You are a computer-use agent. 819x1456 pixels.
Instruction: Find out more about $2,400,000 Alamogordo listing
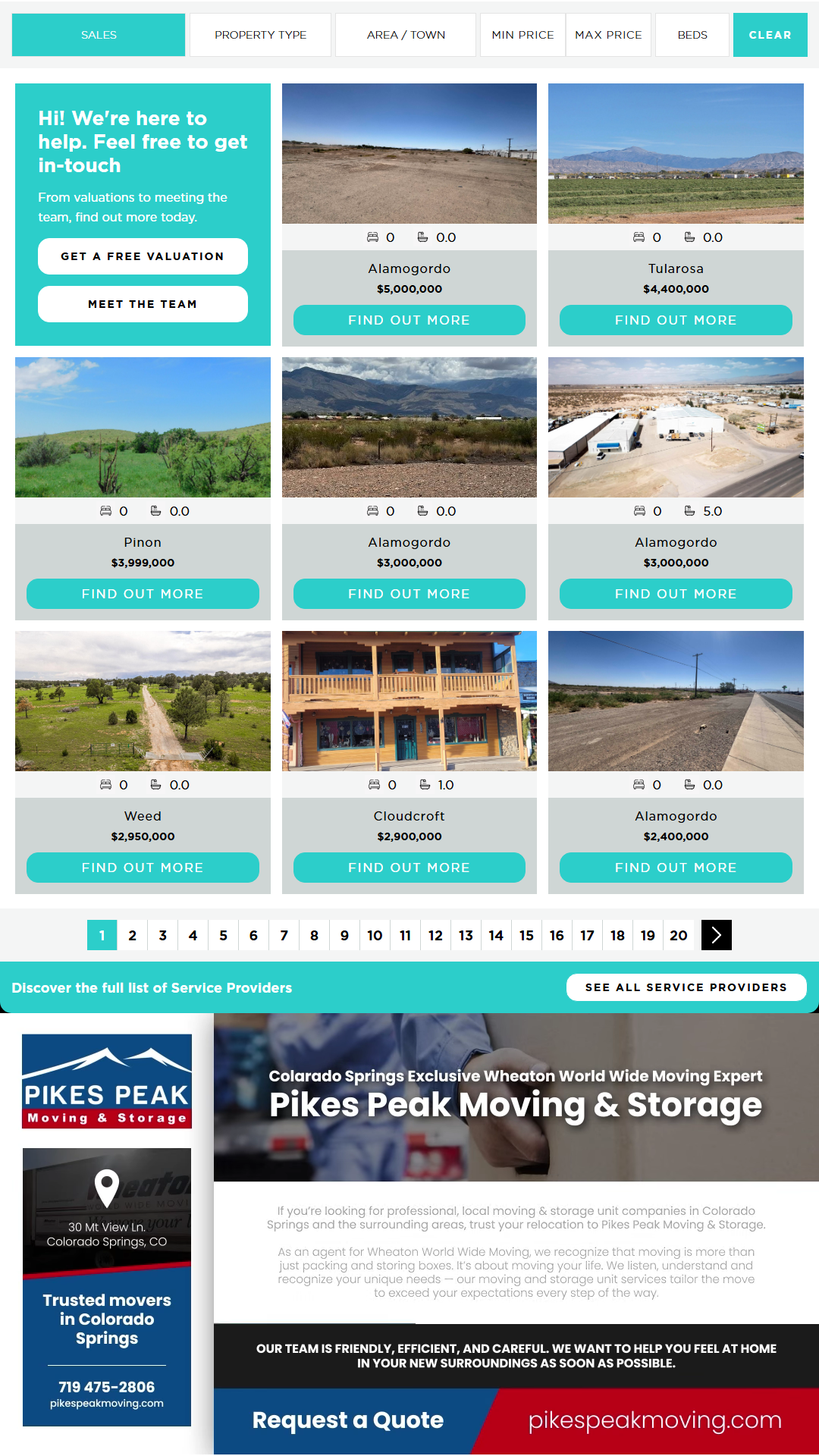point(676,868)
